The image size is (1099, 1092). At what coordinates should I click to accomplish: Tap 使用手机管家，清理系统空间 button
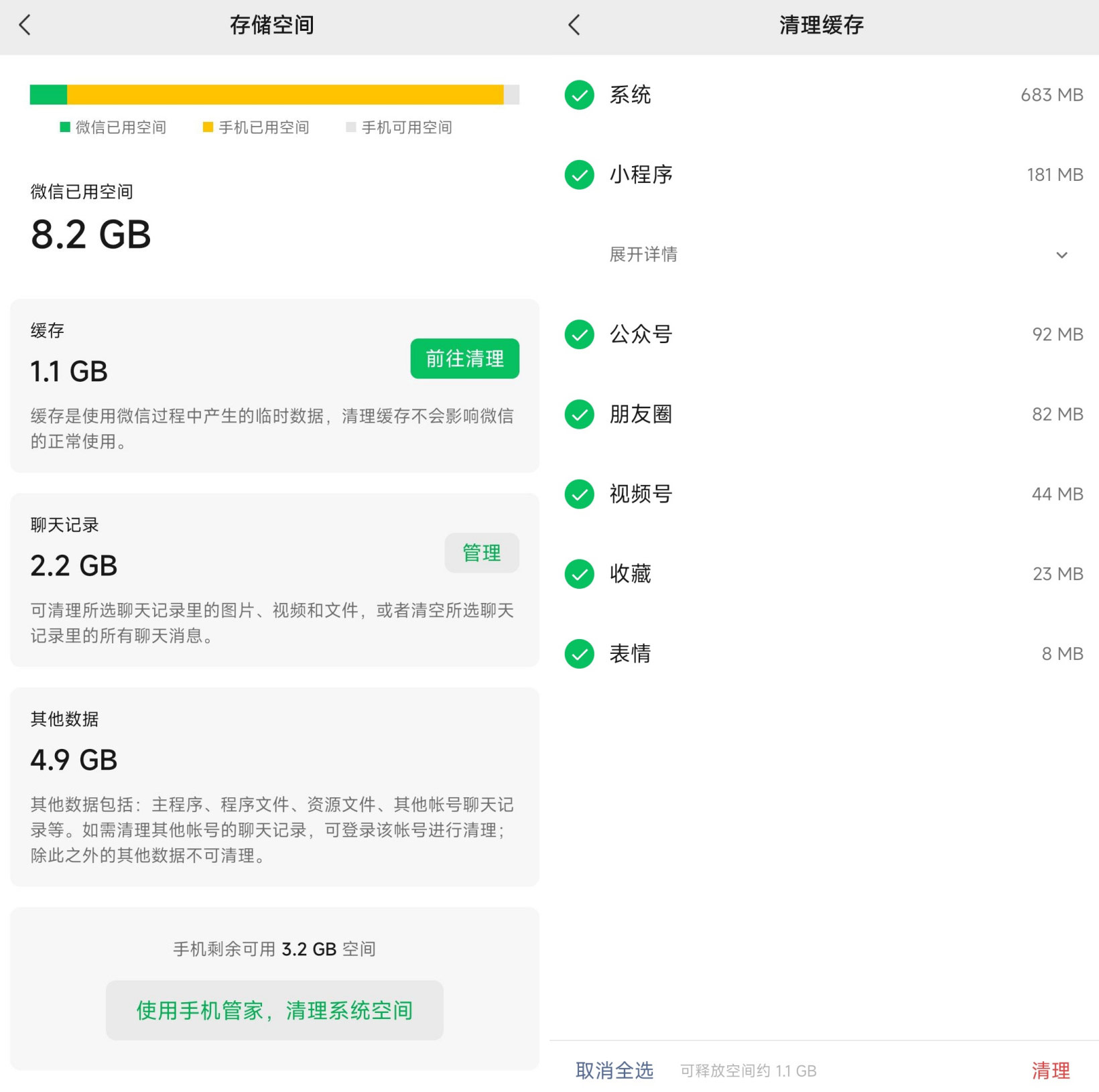pos(274,1010)
